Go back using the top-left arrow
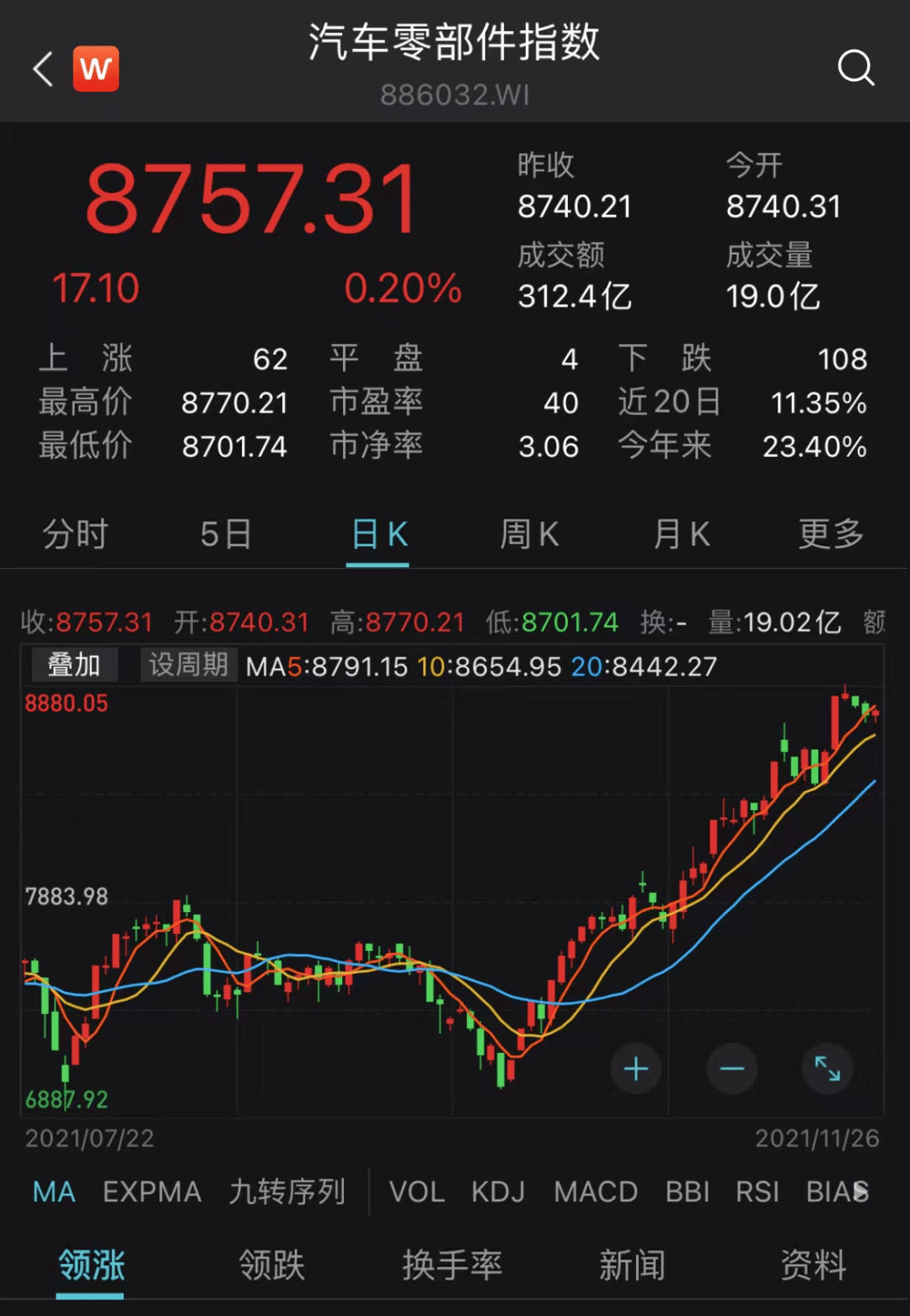The height and width of the screenshot is (1316, 910). tap(44, 69)
